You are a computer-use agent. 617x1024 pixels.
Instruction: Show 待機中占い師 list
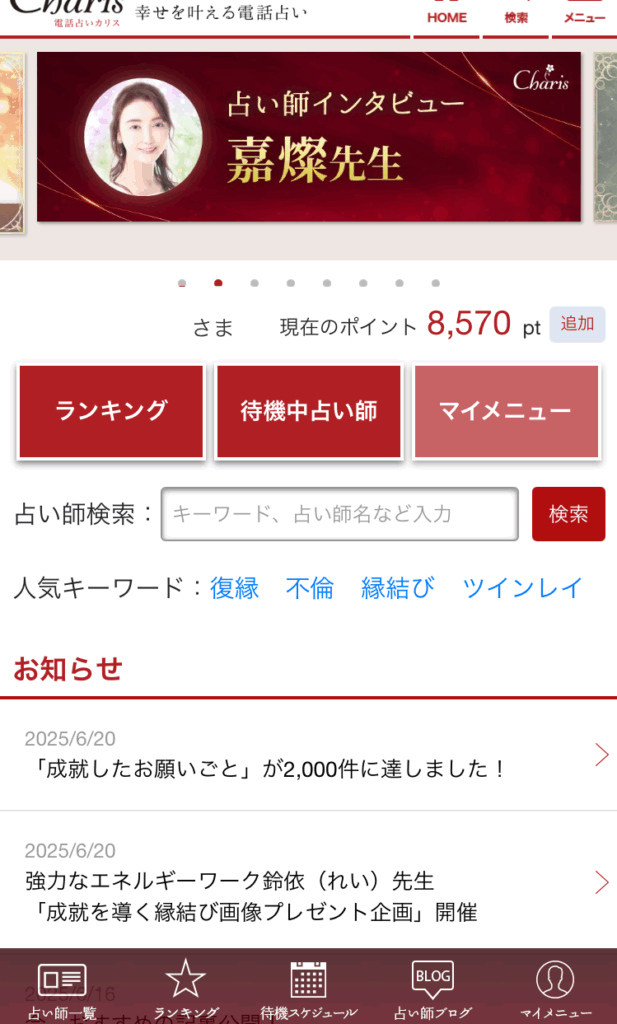[x=309, y=411]
